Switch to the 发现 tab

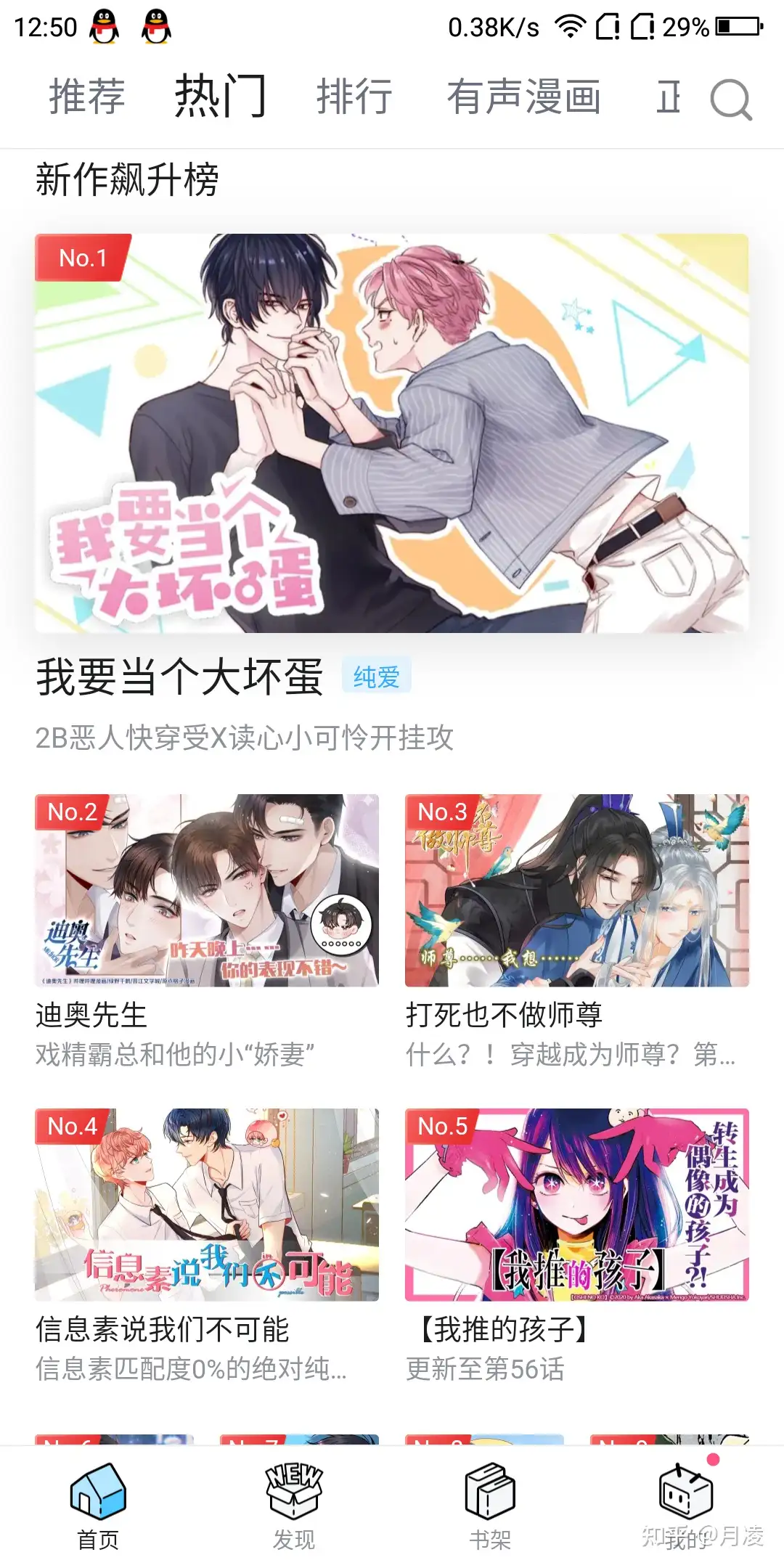(294, 1506)
